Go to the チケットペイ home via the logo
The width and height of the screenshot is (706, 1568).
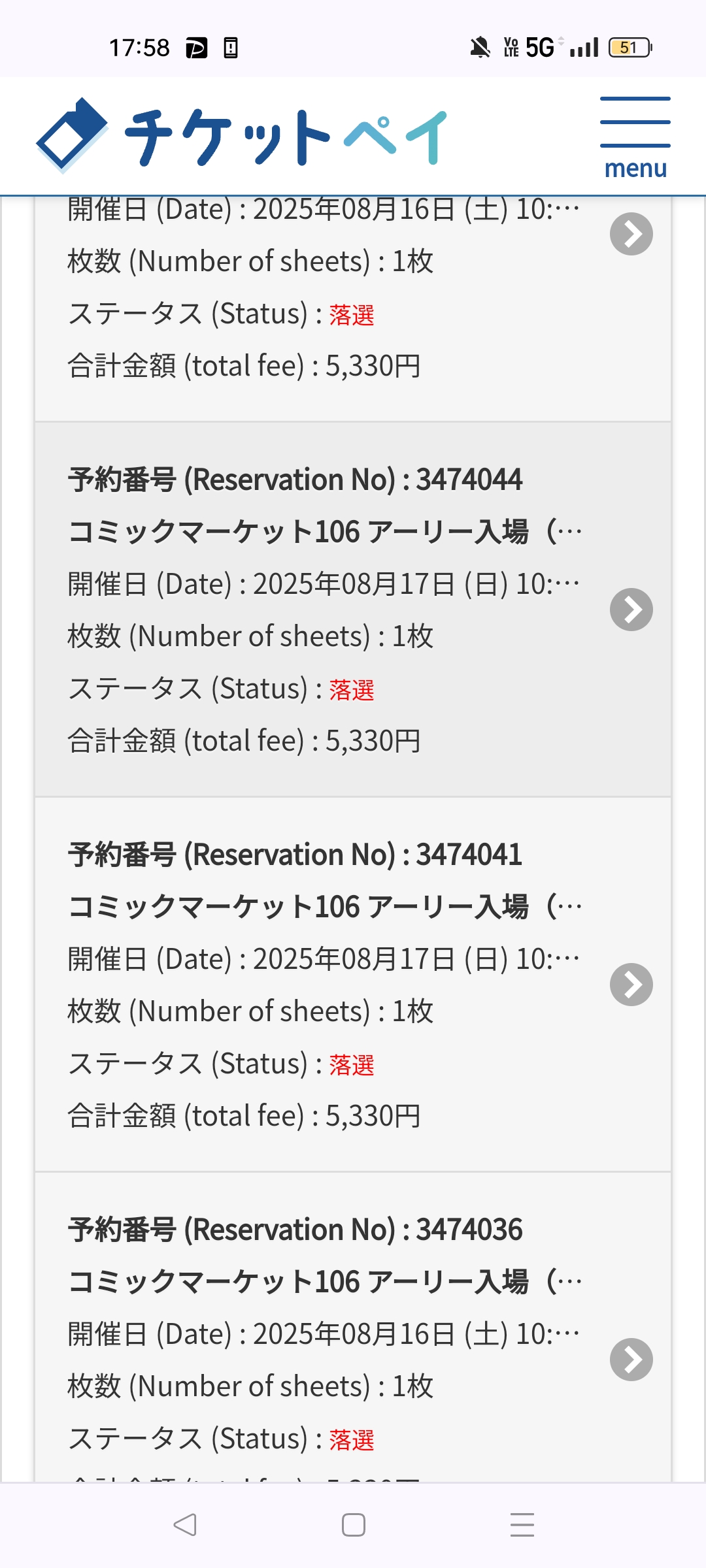click(x=242, y=136)
